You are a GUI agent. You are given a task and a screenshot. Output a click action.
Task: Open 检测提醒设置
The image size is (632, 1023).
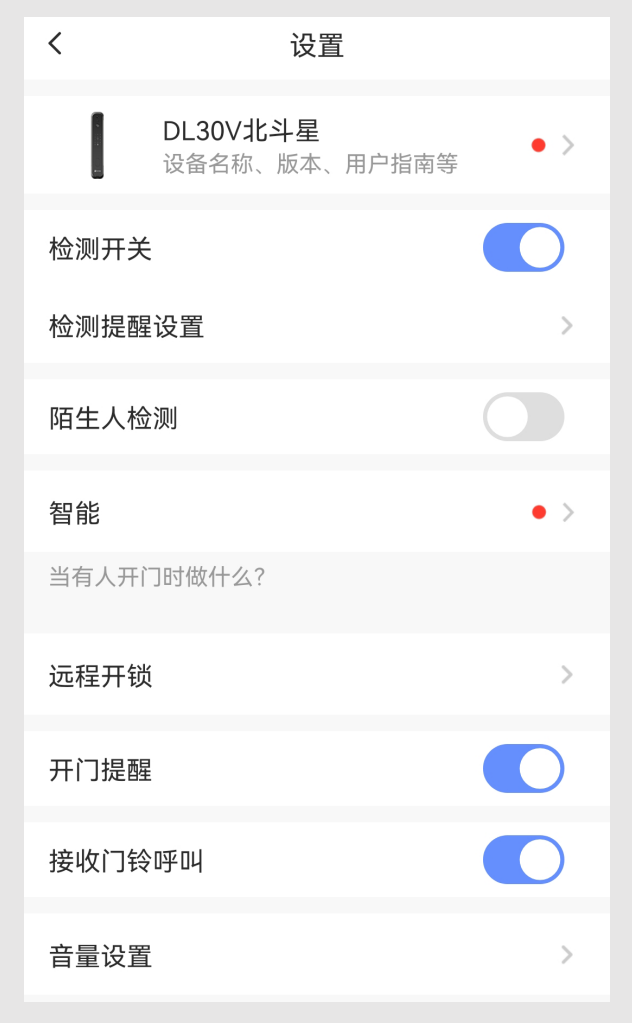[317, 326]
